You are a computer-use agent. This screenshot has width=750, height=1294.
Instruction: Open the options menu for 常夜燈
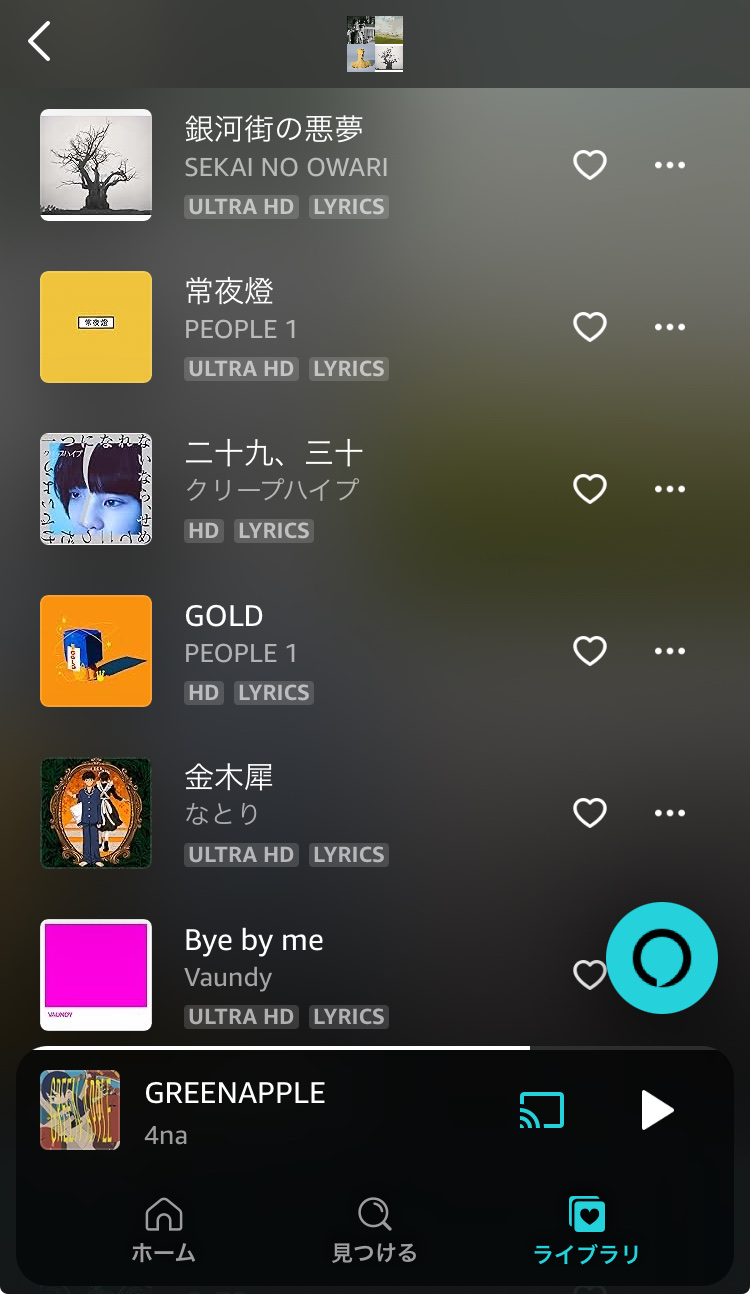(669, 327)
